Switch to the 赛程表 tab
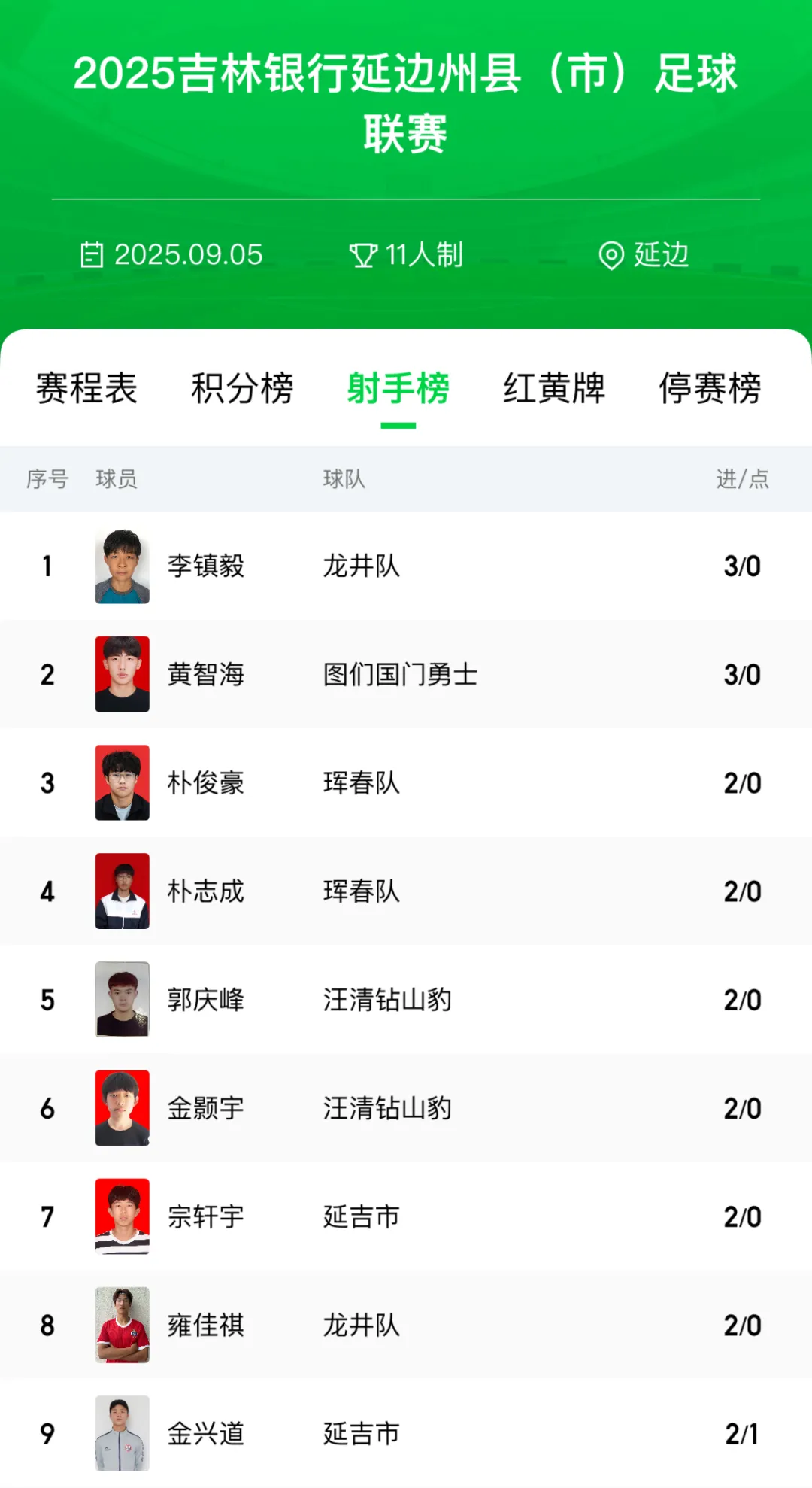 click(86, 389)
